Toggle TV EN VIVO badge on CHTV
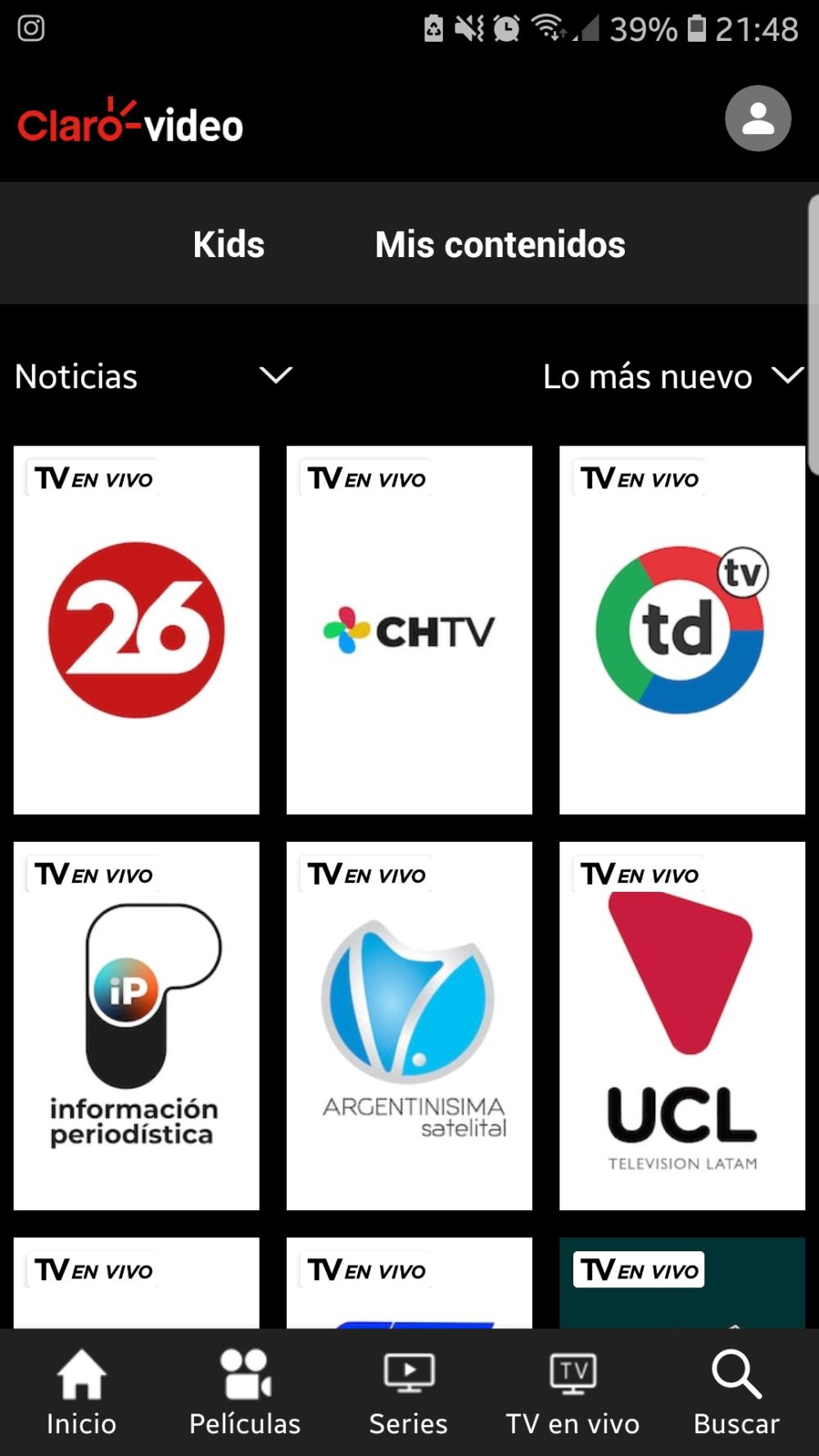This screenshot has width=819, height=1456. [x=364, y=478]
